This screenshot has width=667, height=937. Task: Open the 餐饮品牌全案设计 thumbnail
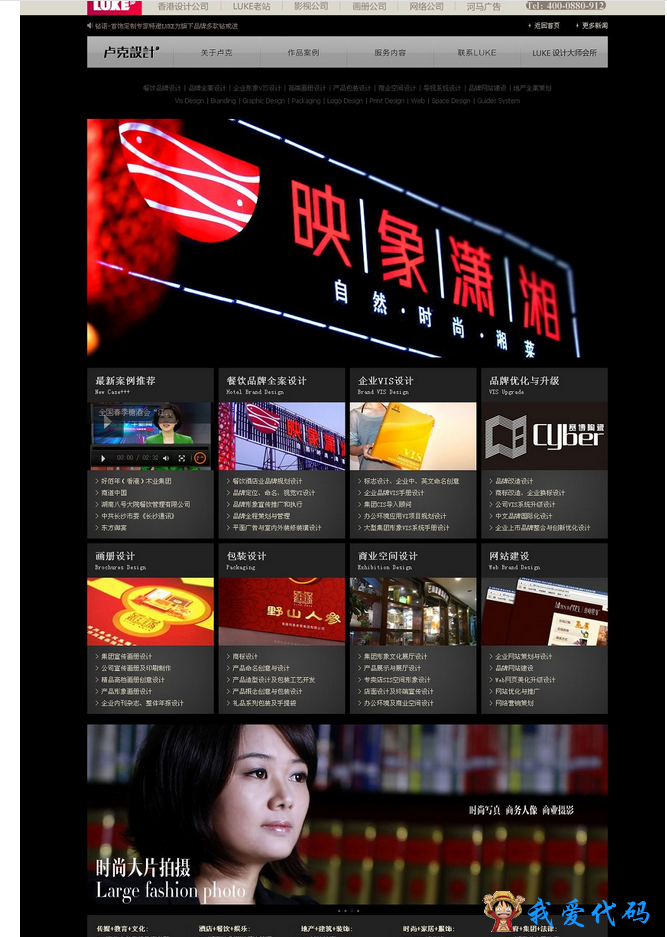pyautogui.click(x=282, y=436)
